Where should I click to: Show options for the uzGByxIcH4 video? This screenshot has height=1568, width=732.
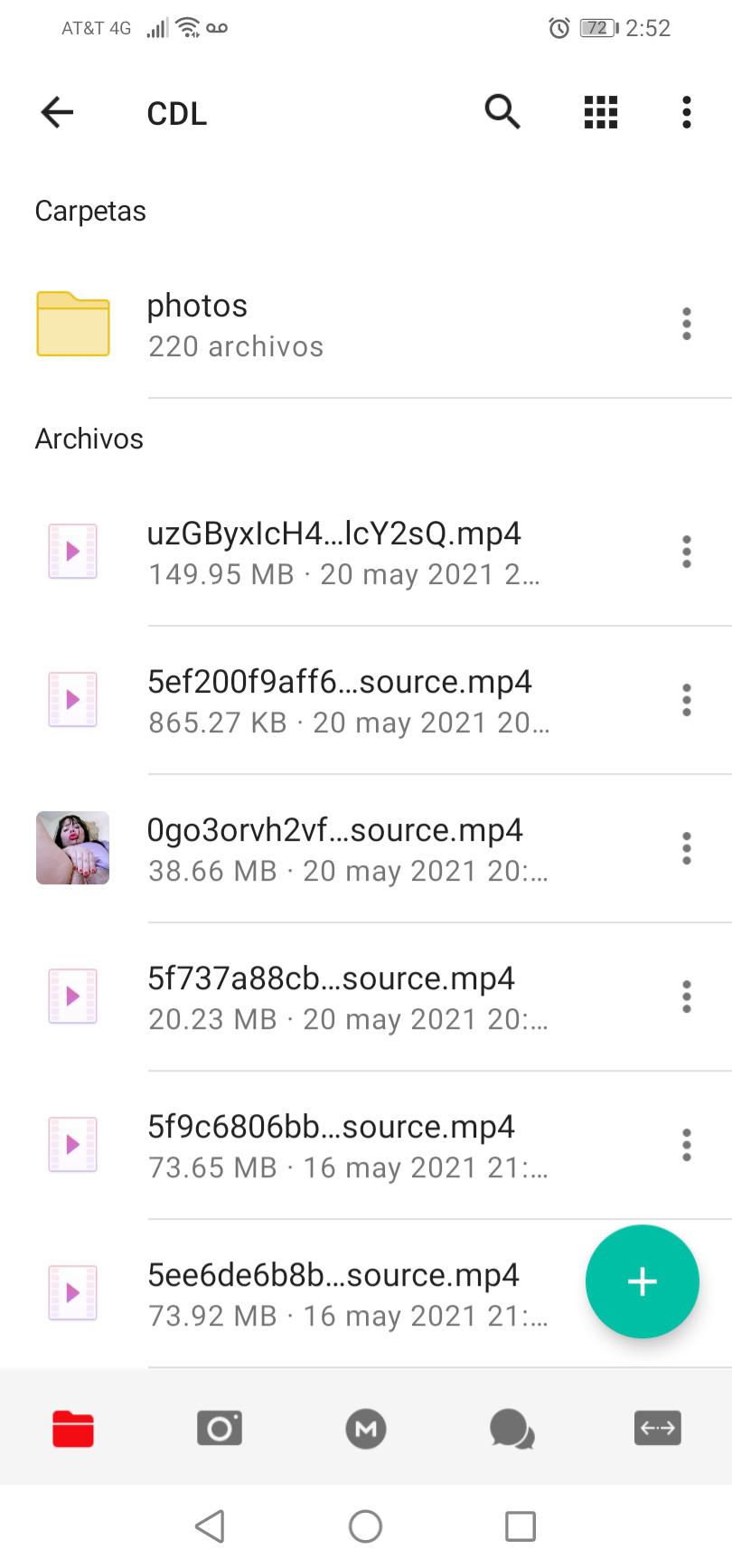click(x=687, y=552)
